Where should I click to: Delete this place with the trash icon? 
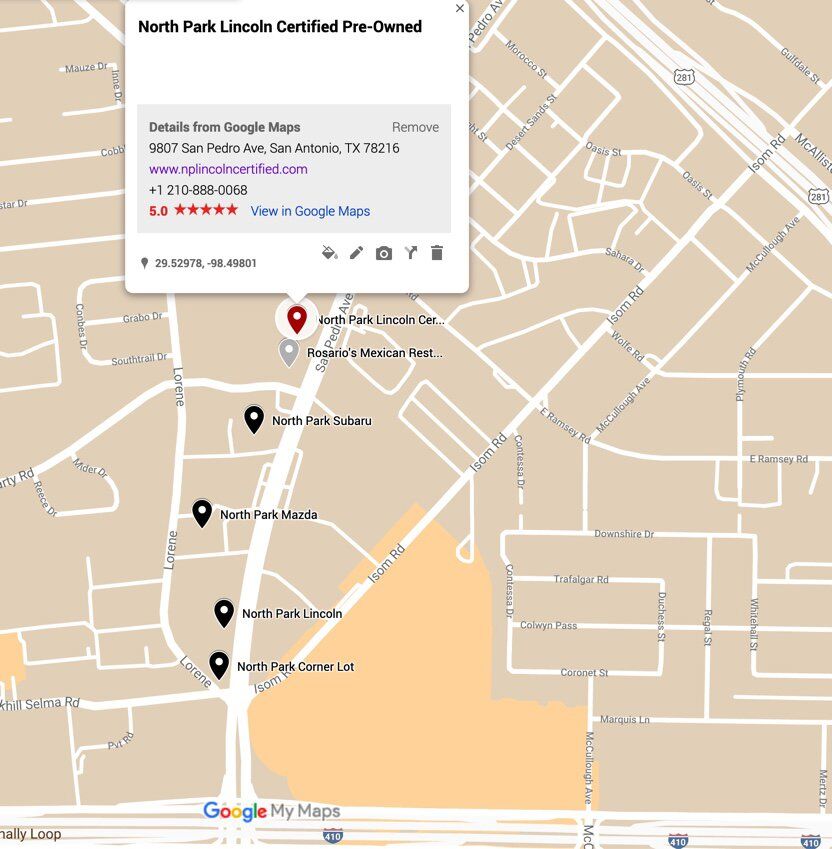[x=436, y=253]
